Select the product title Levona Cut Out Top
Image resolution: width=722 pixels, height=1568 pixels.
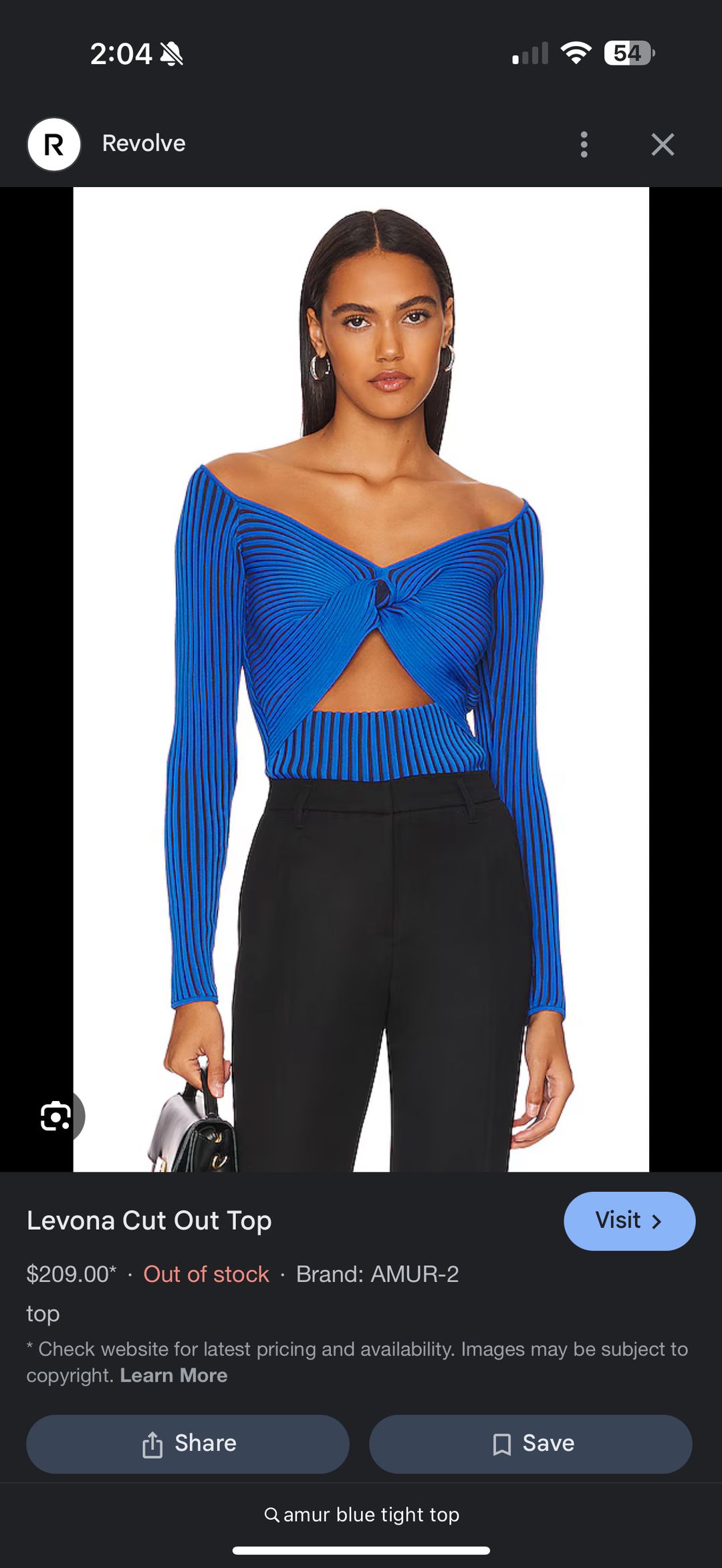pos(148,1220)
